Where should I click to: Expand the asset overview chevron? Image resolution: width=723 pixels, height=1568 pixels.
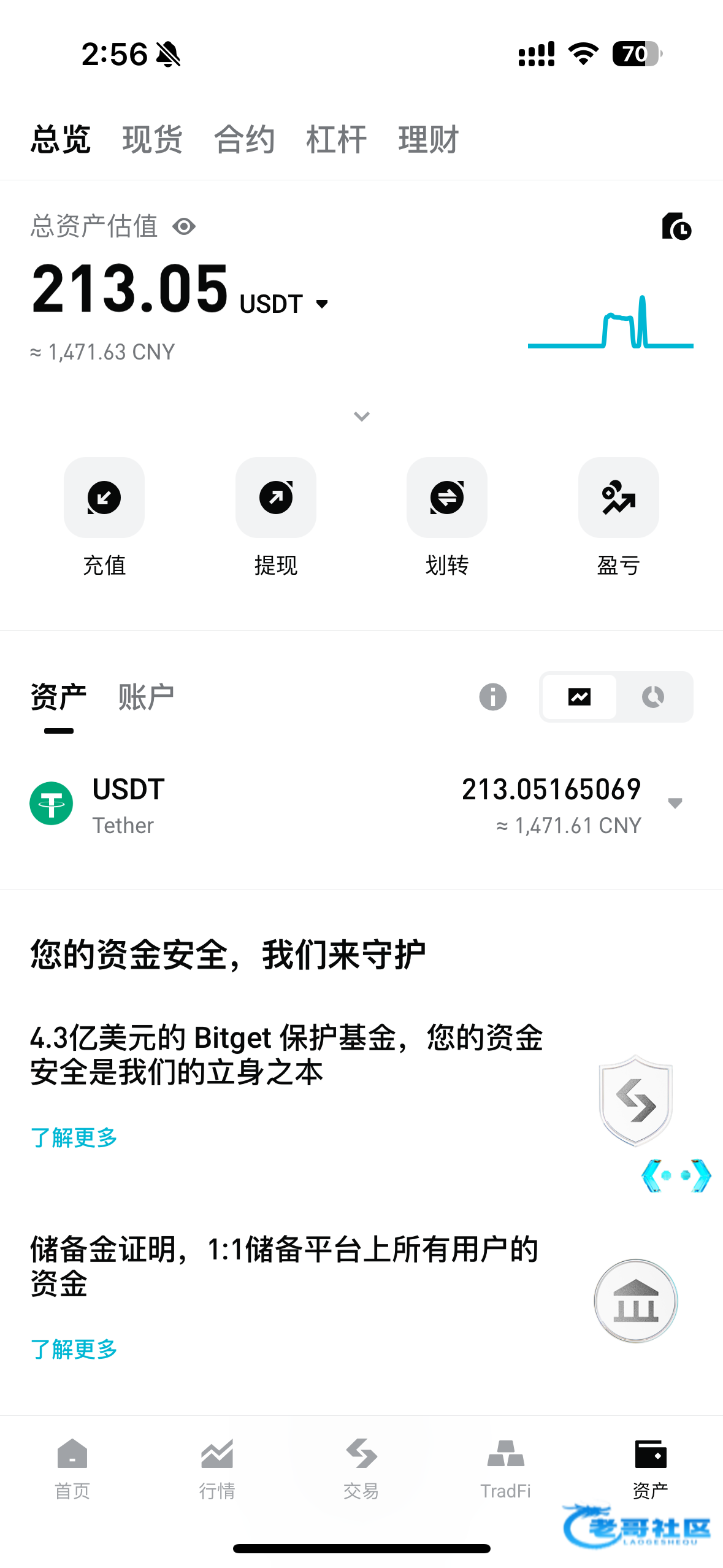coord(362,417)
